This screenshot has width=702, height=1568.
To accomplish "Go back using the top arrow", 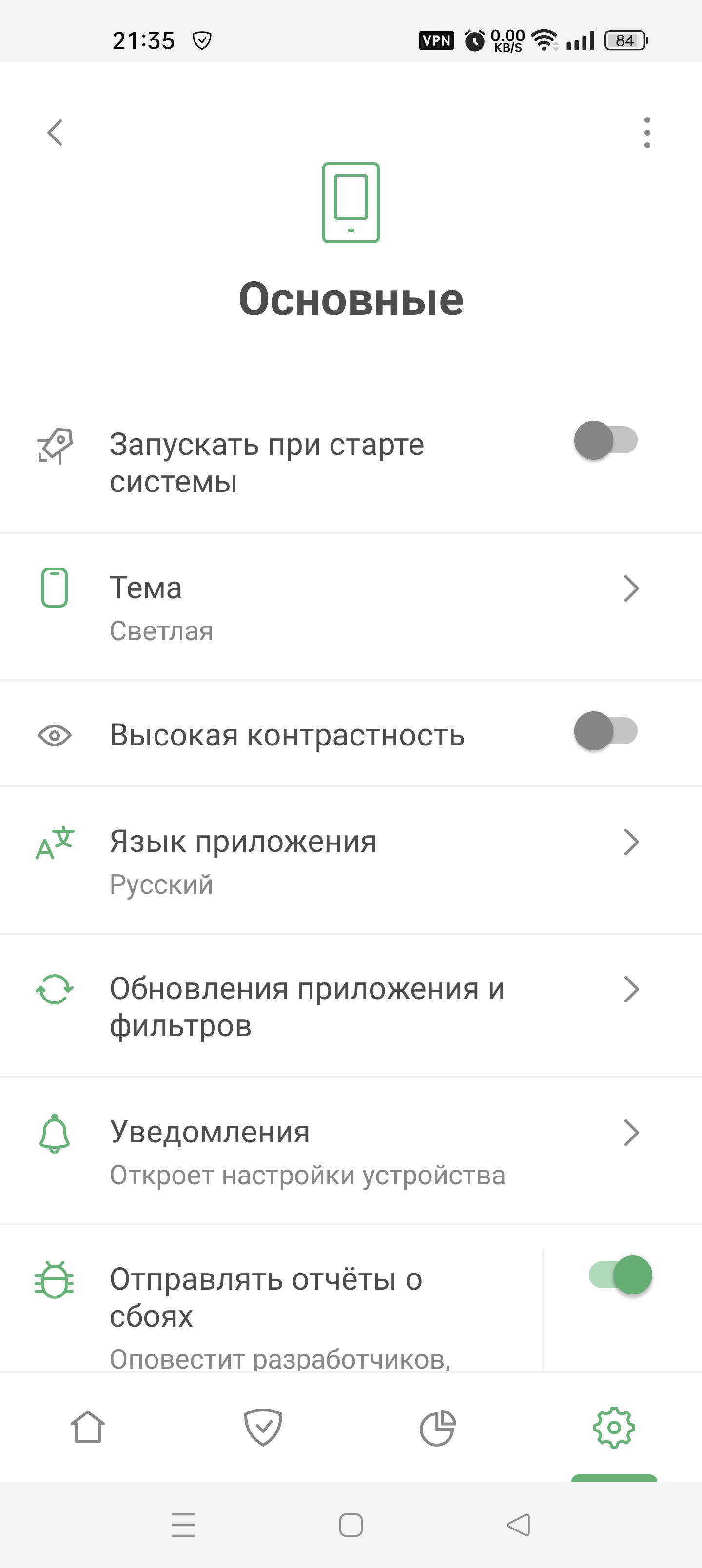I will click(56, 133).
